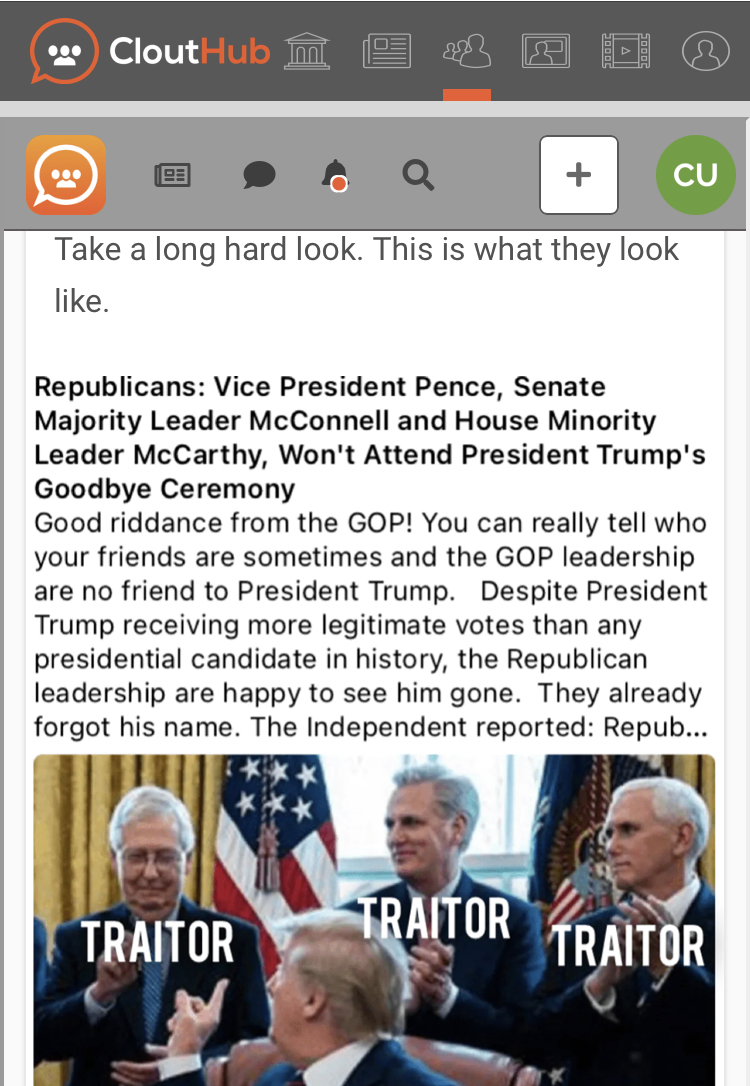Open the green CU avatar
The width and height of the screenshot is (750, 1086).
695,175
